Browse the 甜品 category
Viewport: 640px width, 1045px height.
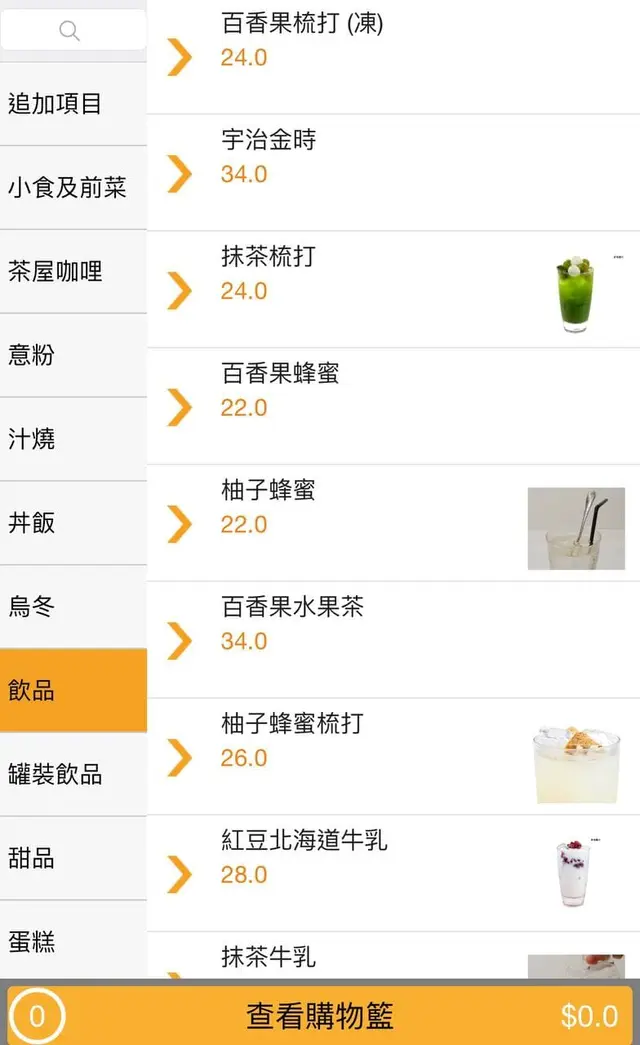point(73,859)
